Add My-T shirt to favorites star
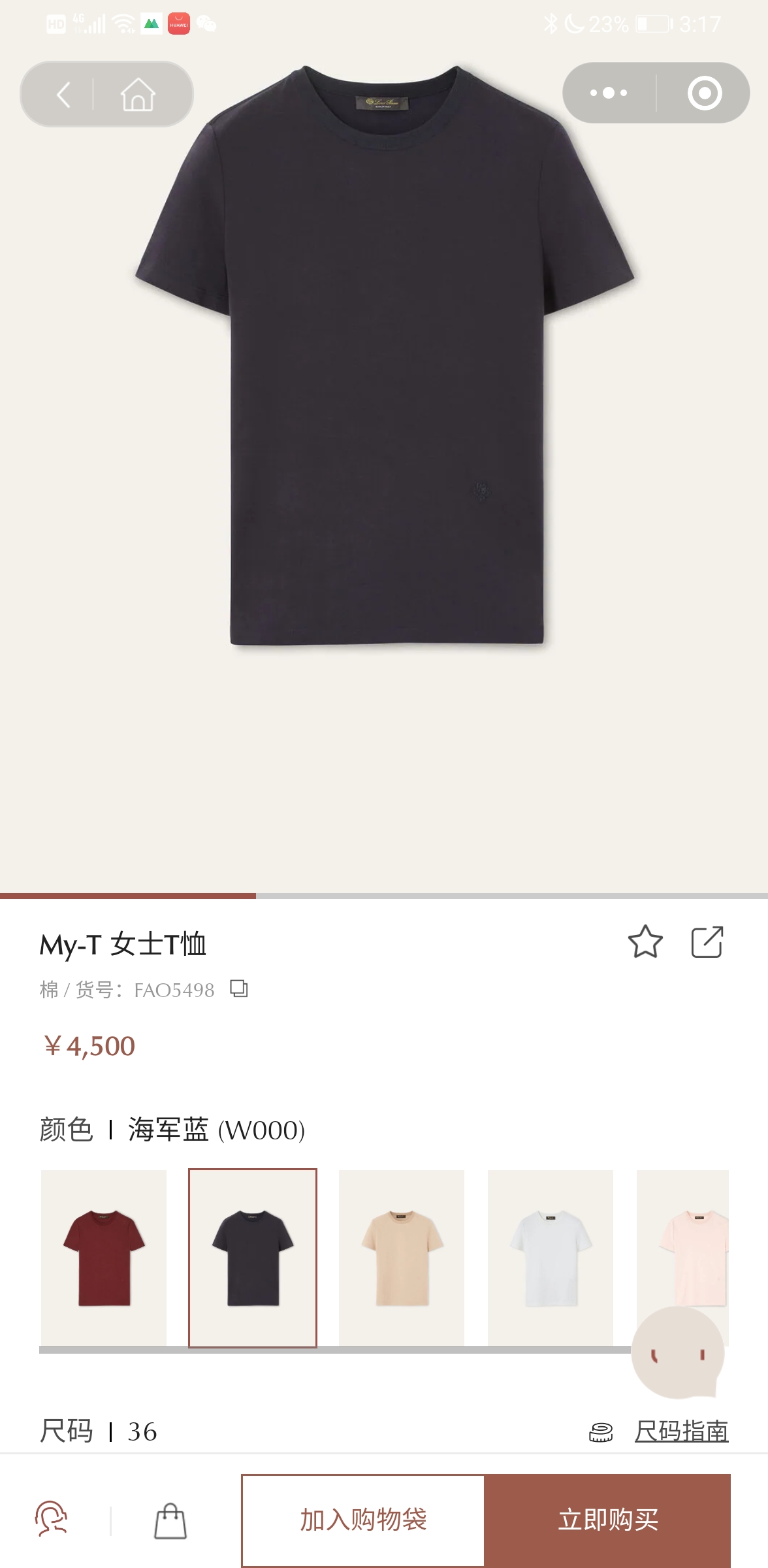768x1568 pixels. pos(645,941)
